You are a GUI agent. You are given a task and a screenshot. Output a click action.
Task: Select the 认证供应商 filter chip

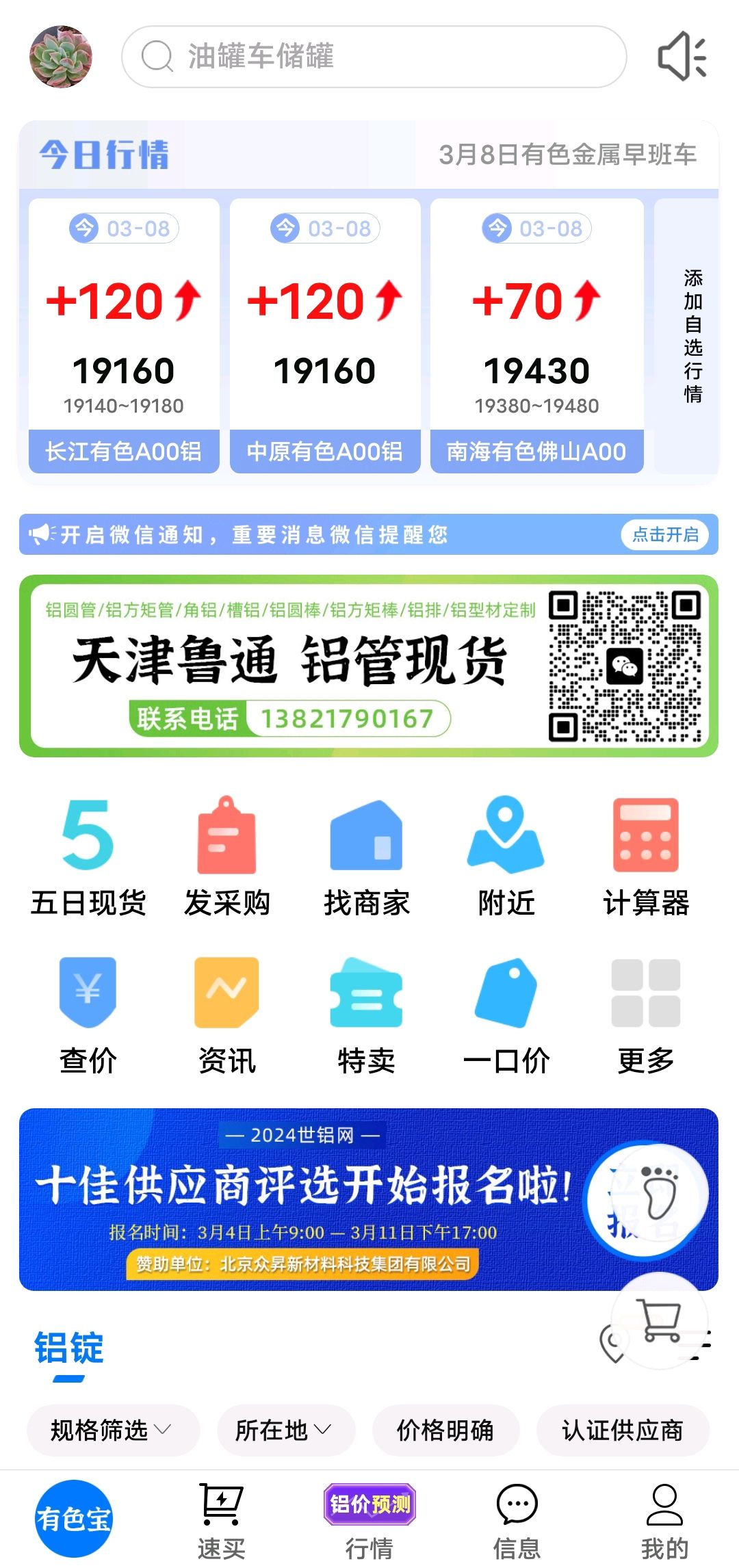click(623, 1430)
